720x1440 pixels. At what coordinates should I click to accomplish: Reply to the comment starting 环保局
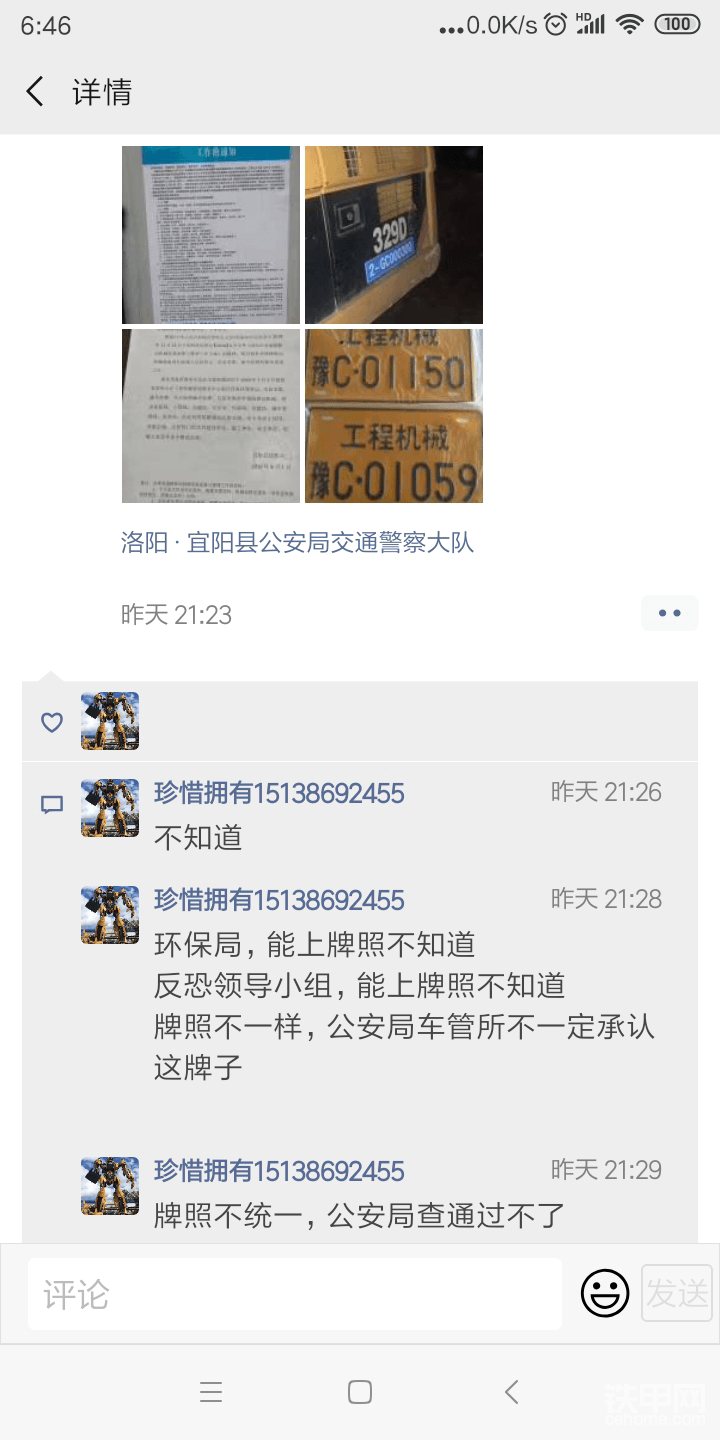tap(400, 1005)
